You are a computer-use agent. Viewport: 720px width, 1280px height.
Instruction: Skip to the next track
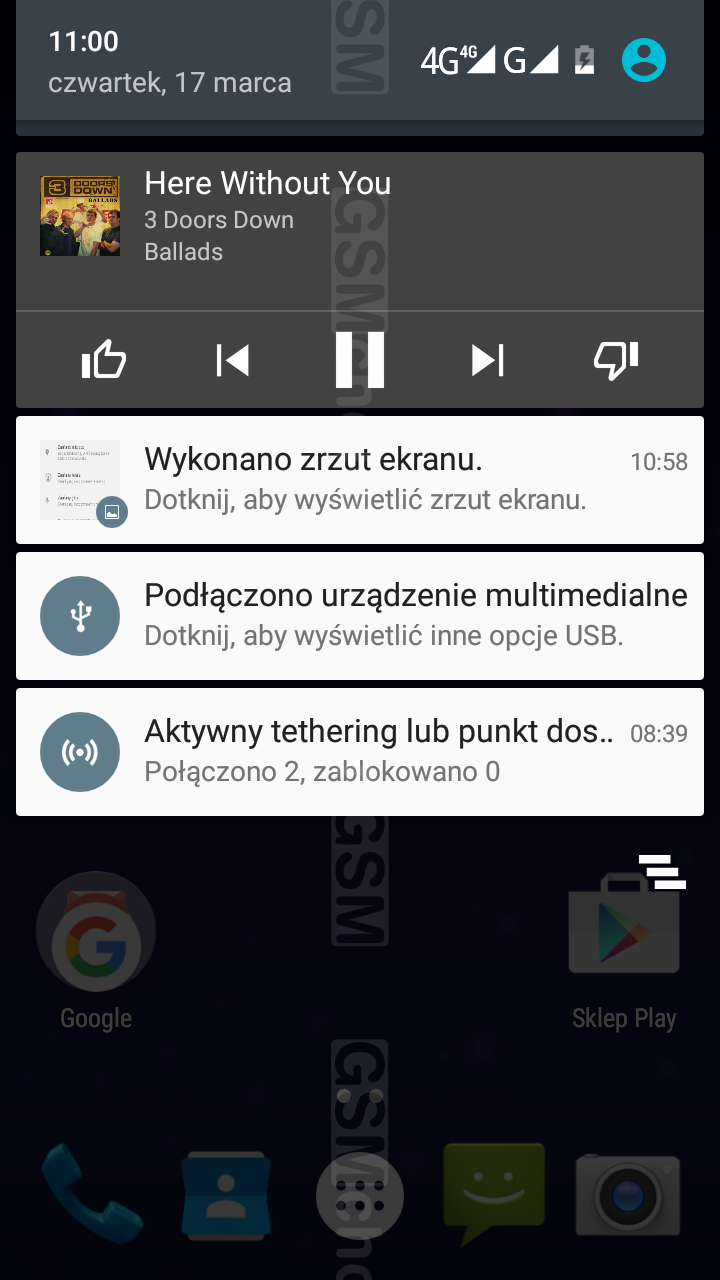click(488, 360)
